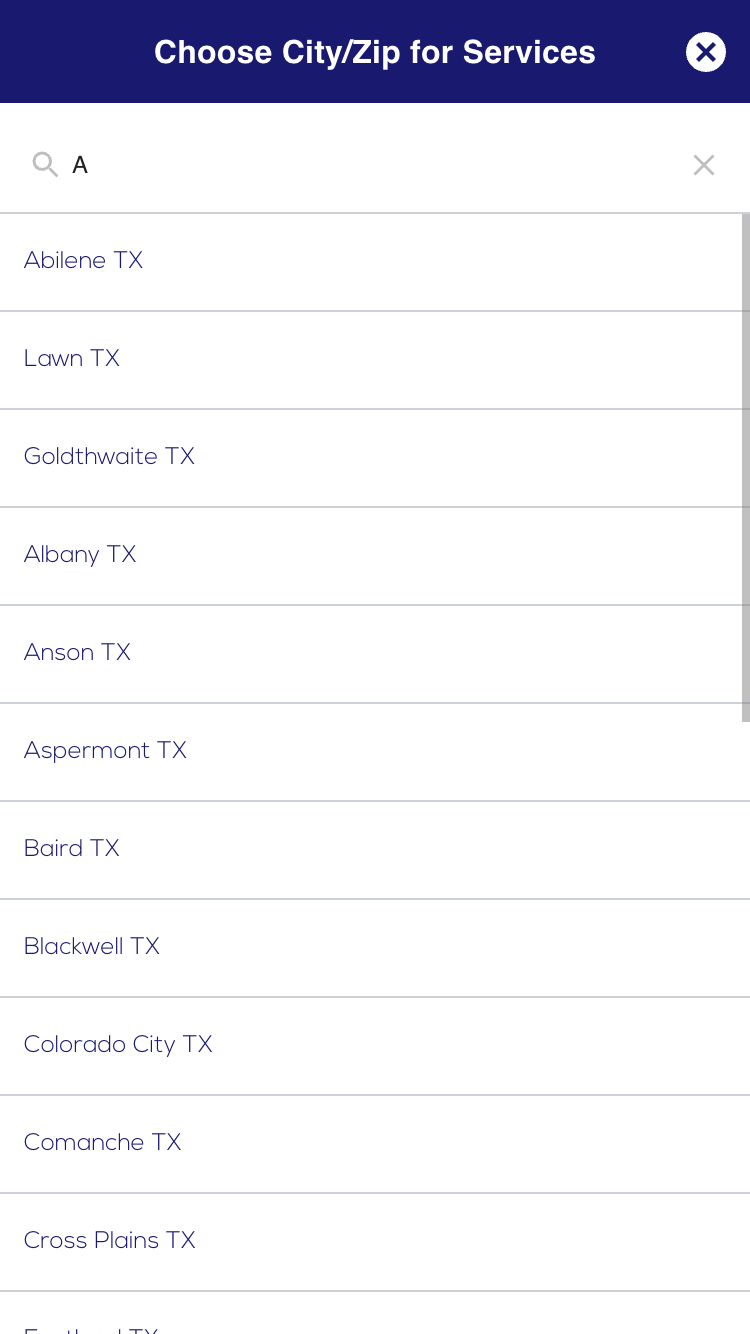The height and width of the screenshot is (1334, 750).
Task: Click the row divider below Abilene TX
Action: pyautogui.click(x=375, y=310)
